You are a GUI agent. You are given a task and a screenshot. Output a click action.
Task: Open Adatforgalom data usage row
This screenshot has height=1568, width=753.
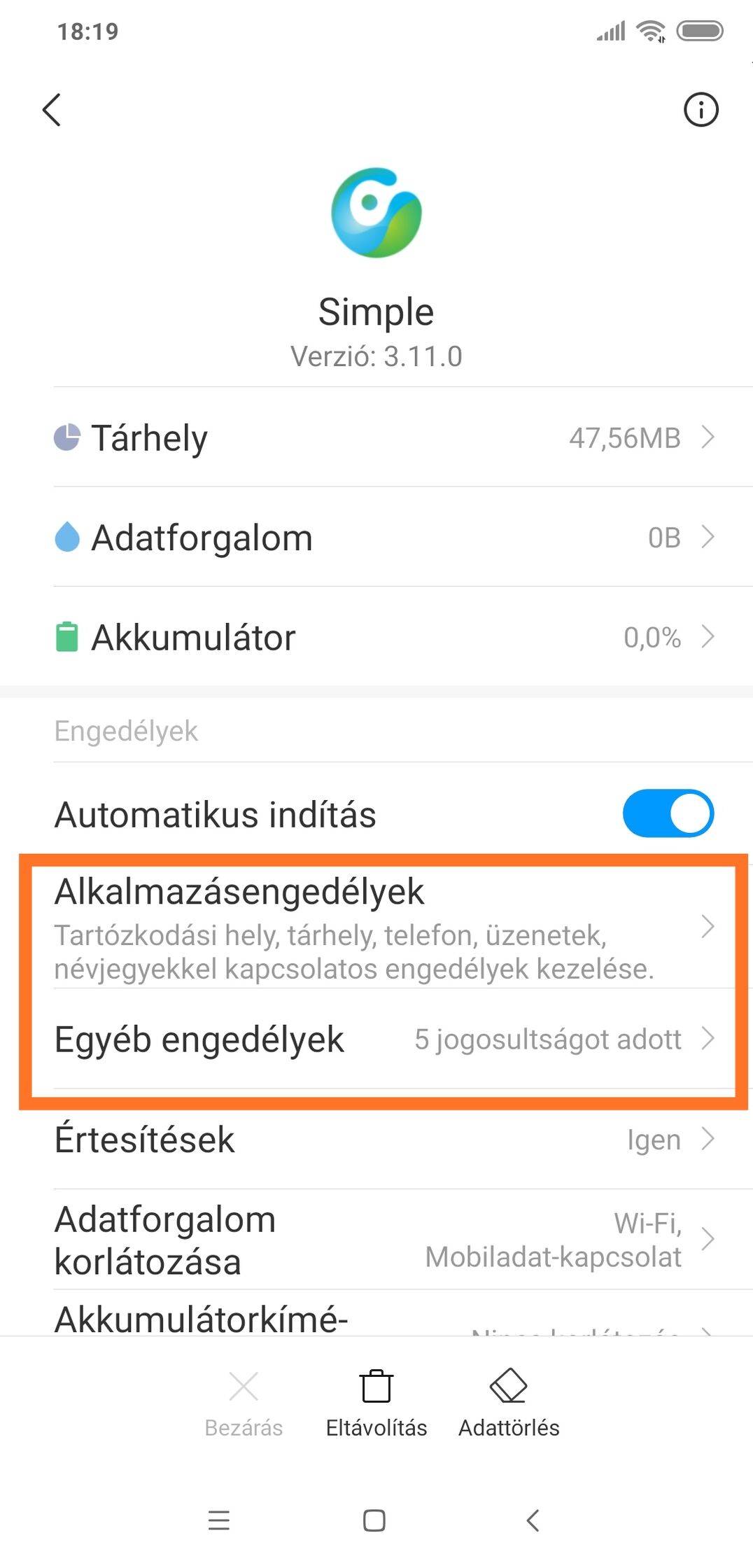[x=376, y=538]
